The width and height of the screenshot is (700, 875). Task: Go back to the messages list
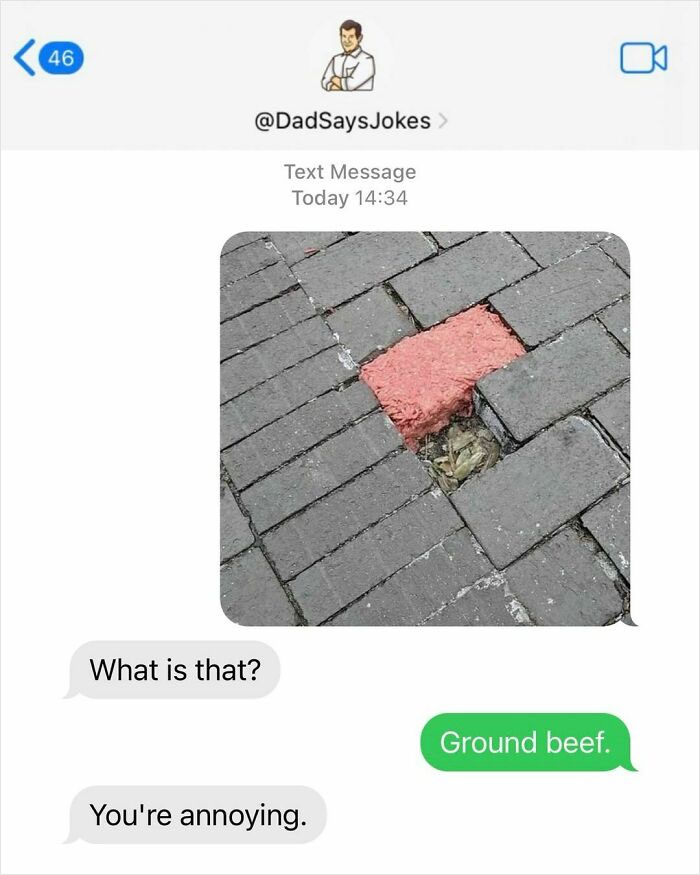tap(47, 58)
